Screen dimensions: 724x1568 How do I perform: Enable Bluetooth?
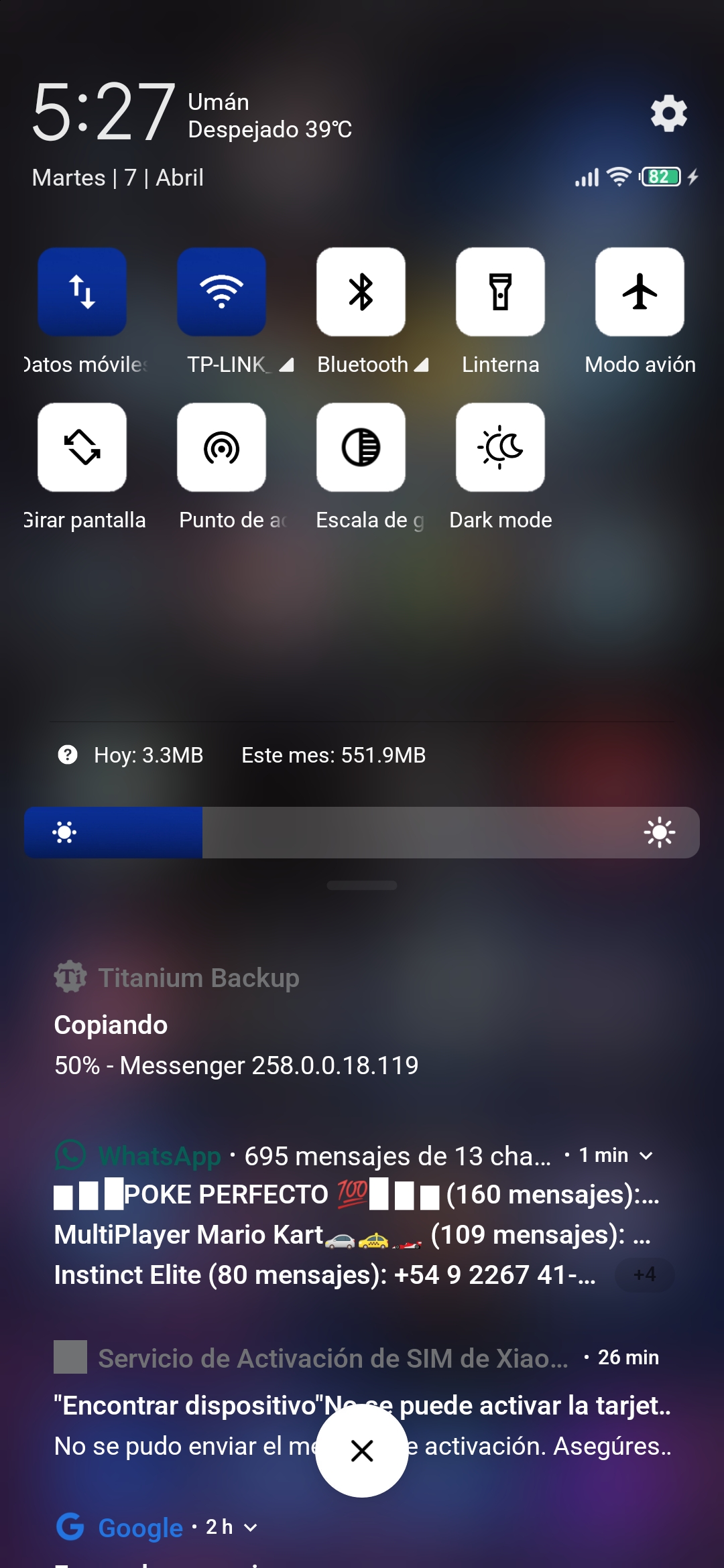(361, 292)
